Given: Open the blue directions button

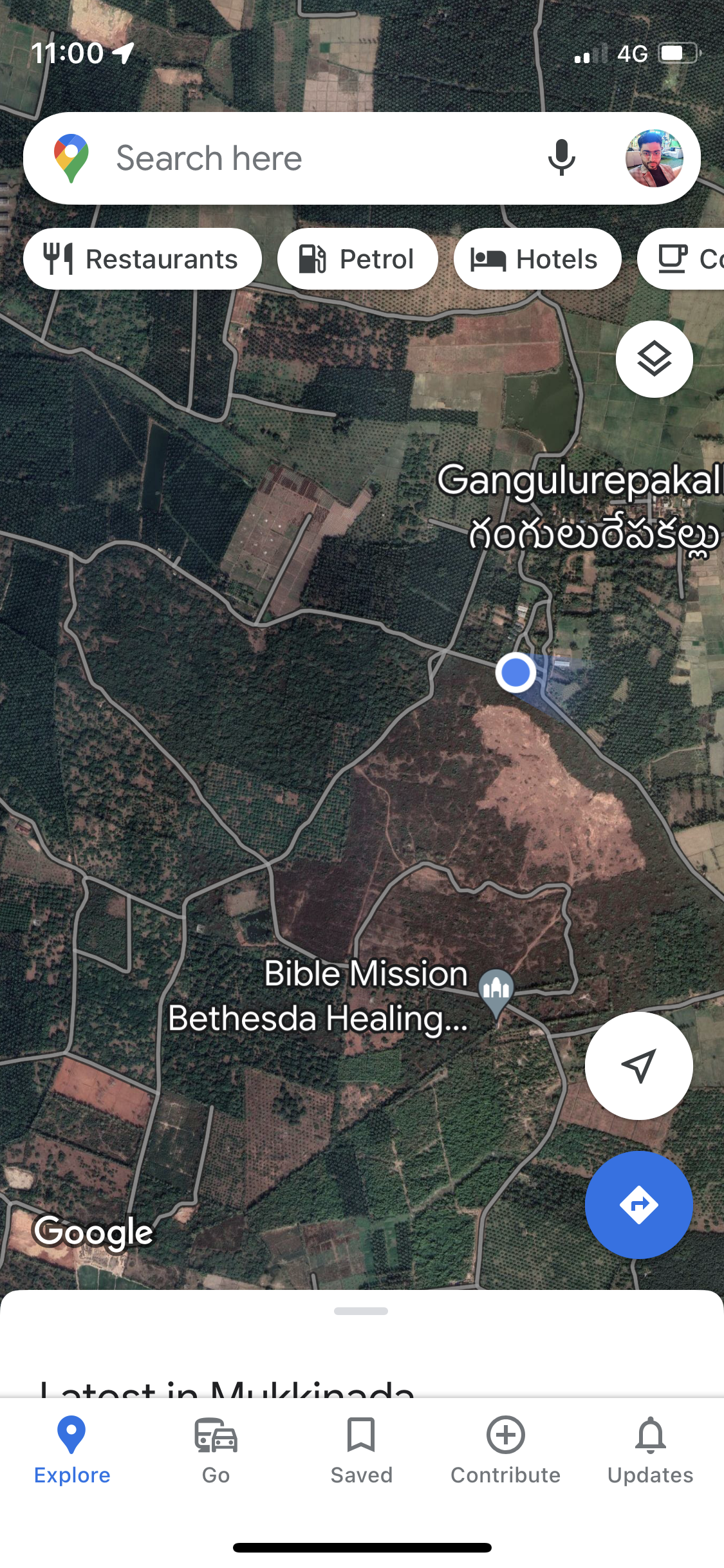Looking at the screenshot, I should (638, 1204).
